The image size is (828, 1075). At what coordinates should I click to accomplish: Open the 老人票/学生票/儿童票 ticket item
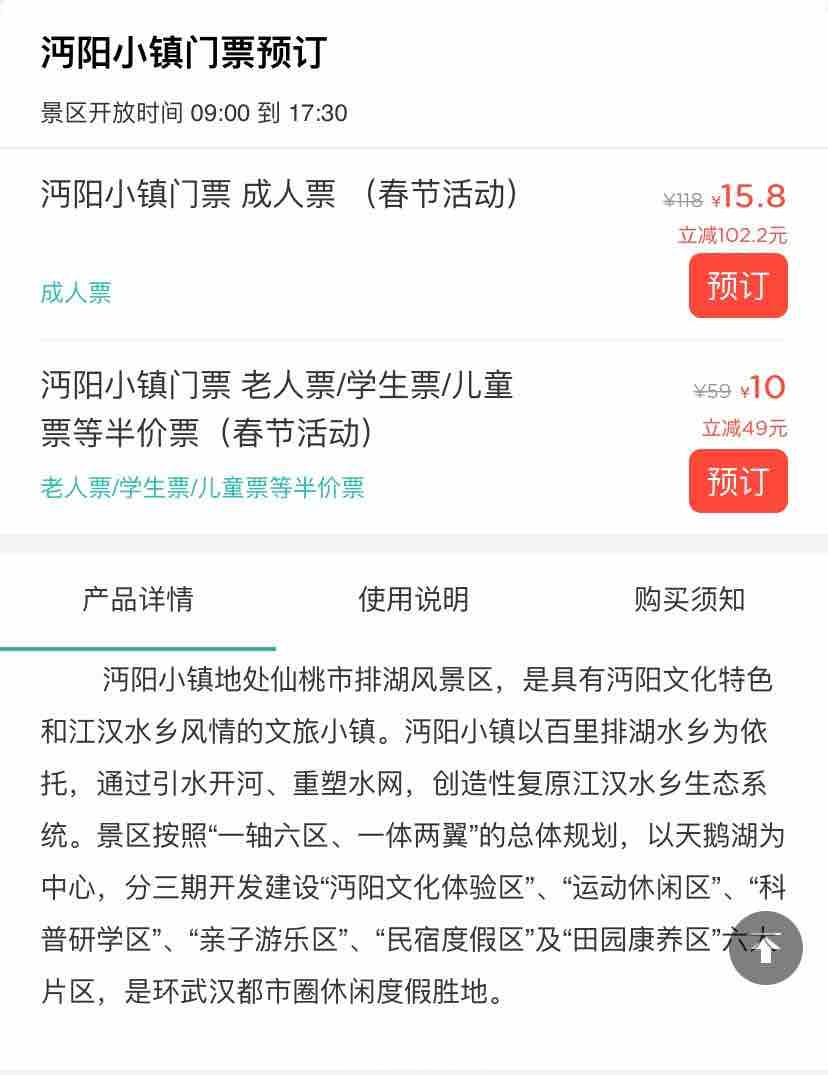click(278, 408)
